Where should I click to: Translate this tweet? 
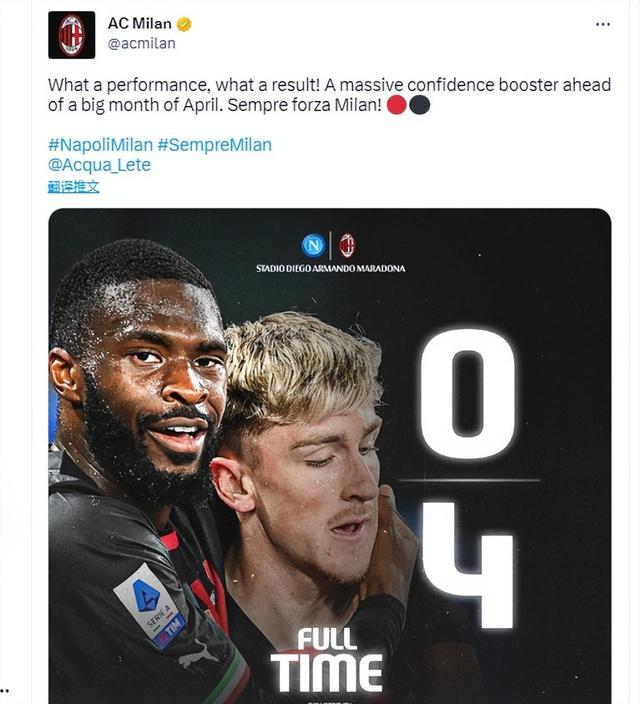pos(73,186)
